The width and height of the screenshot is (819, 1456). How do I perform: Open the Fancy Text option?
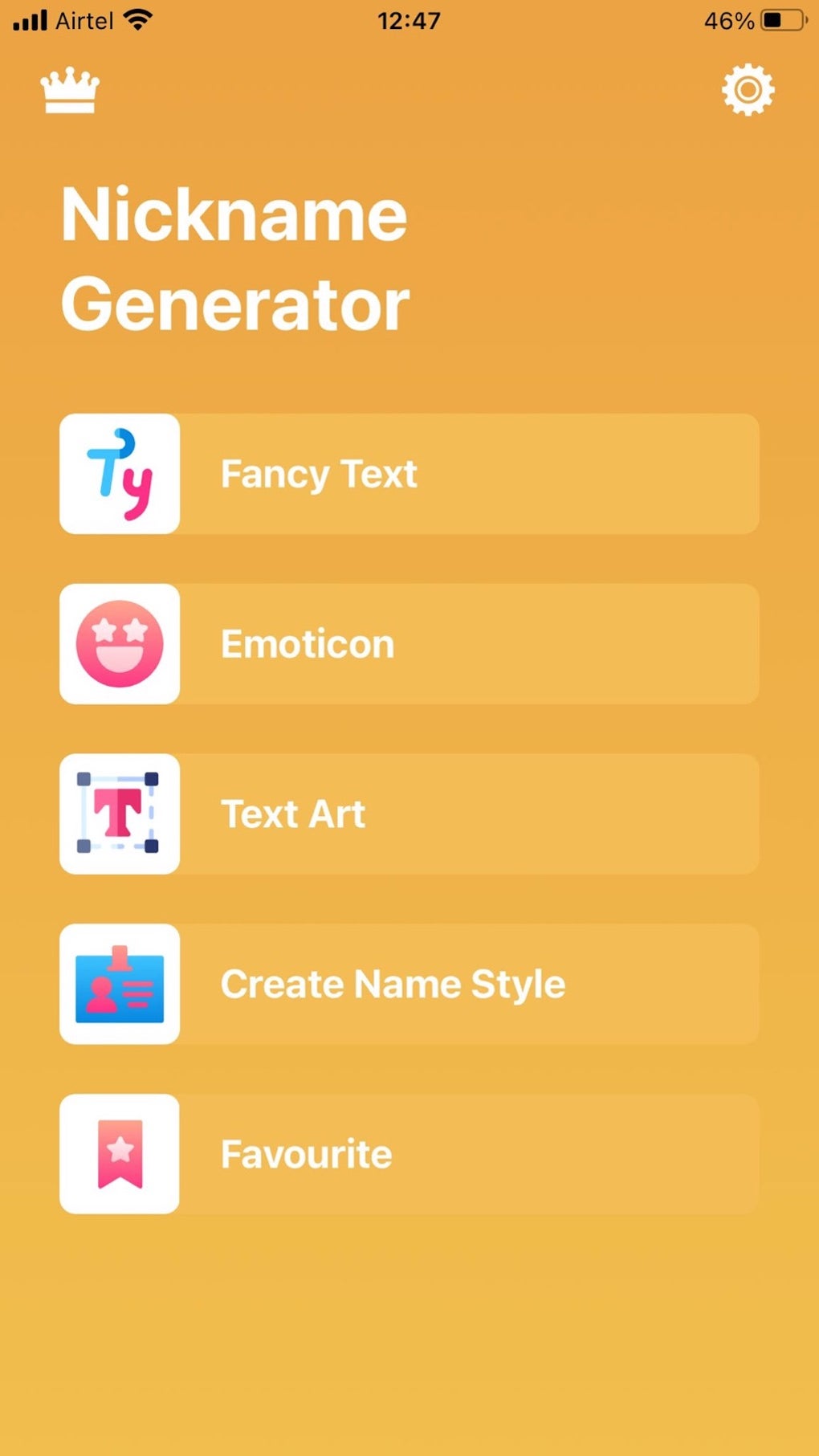coord(409,474)
